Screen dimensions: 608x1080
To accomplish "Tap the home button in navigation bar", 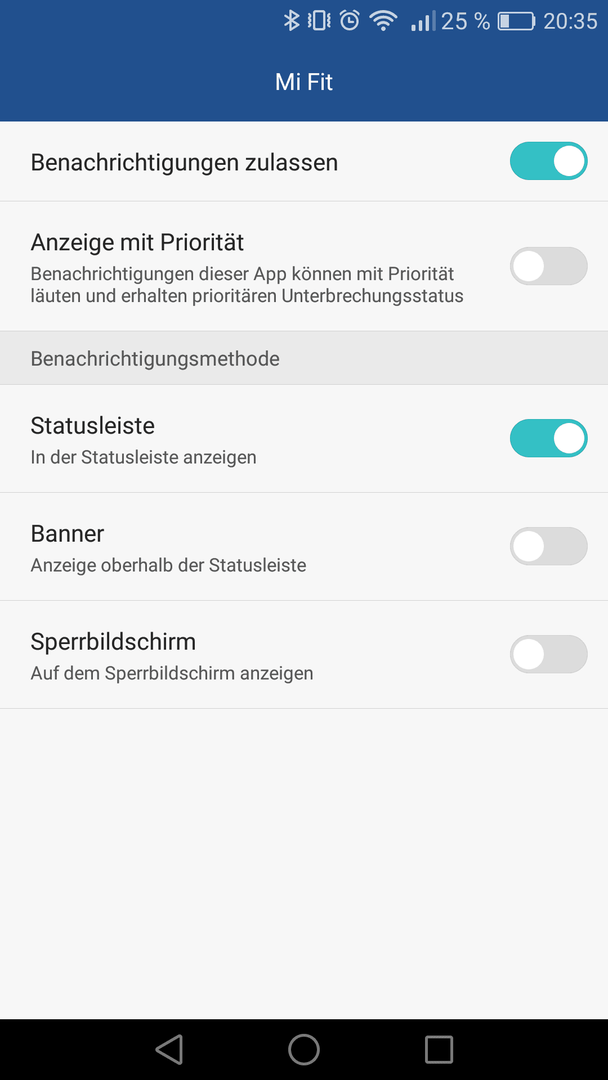I will (x=304, y=1050).
